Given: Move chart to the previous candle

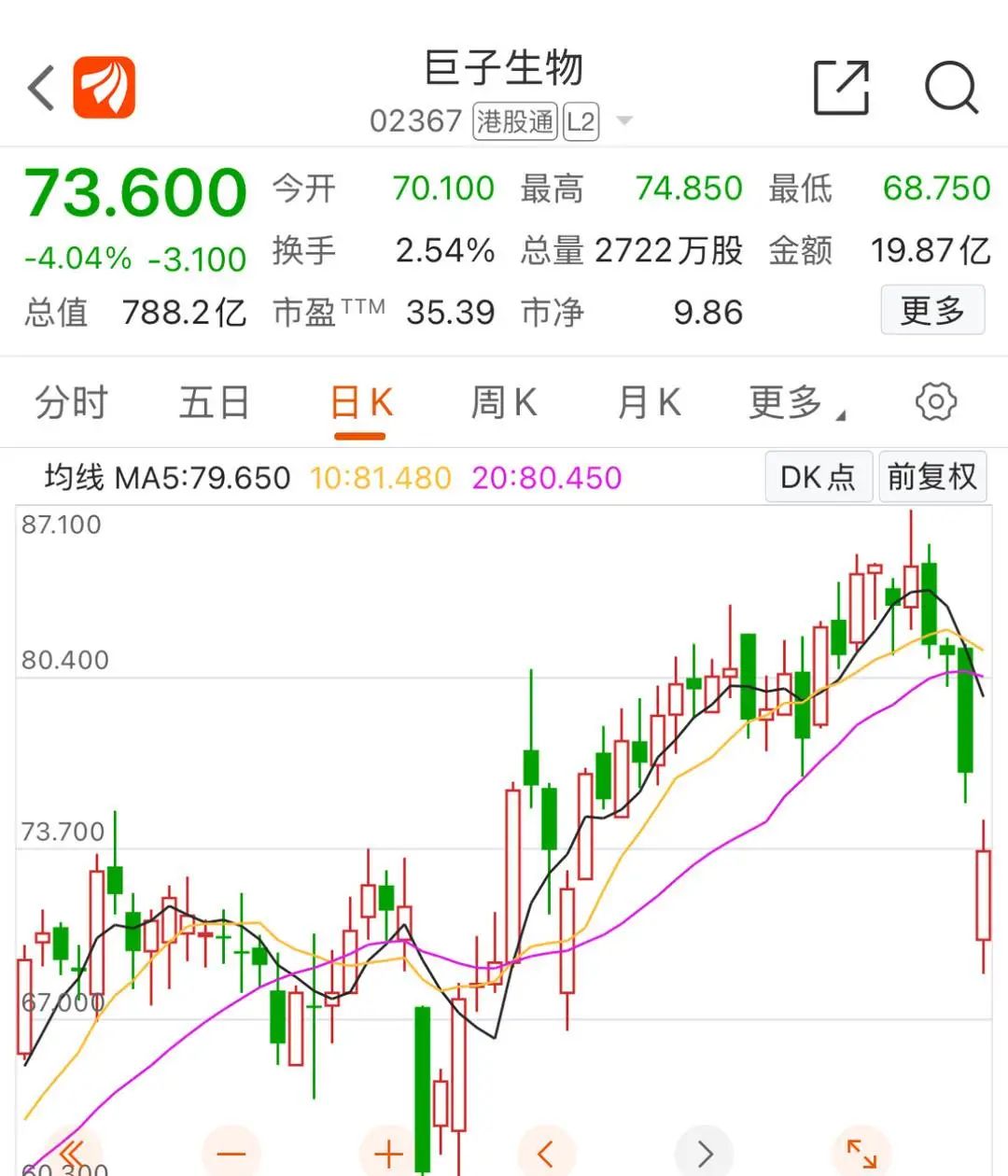Looking at the screenshot, I should 546,1154.
